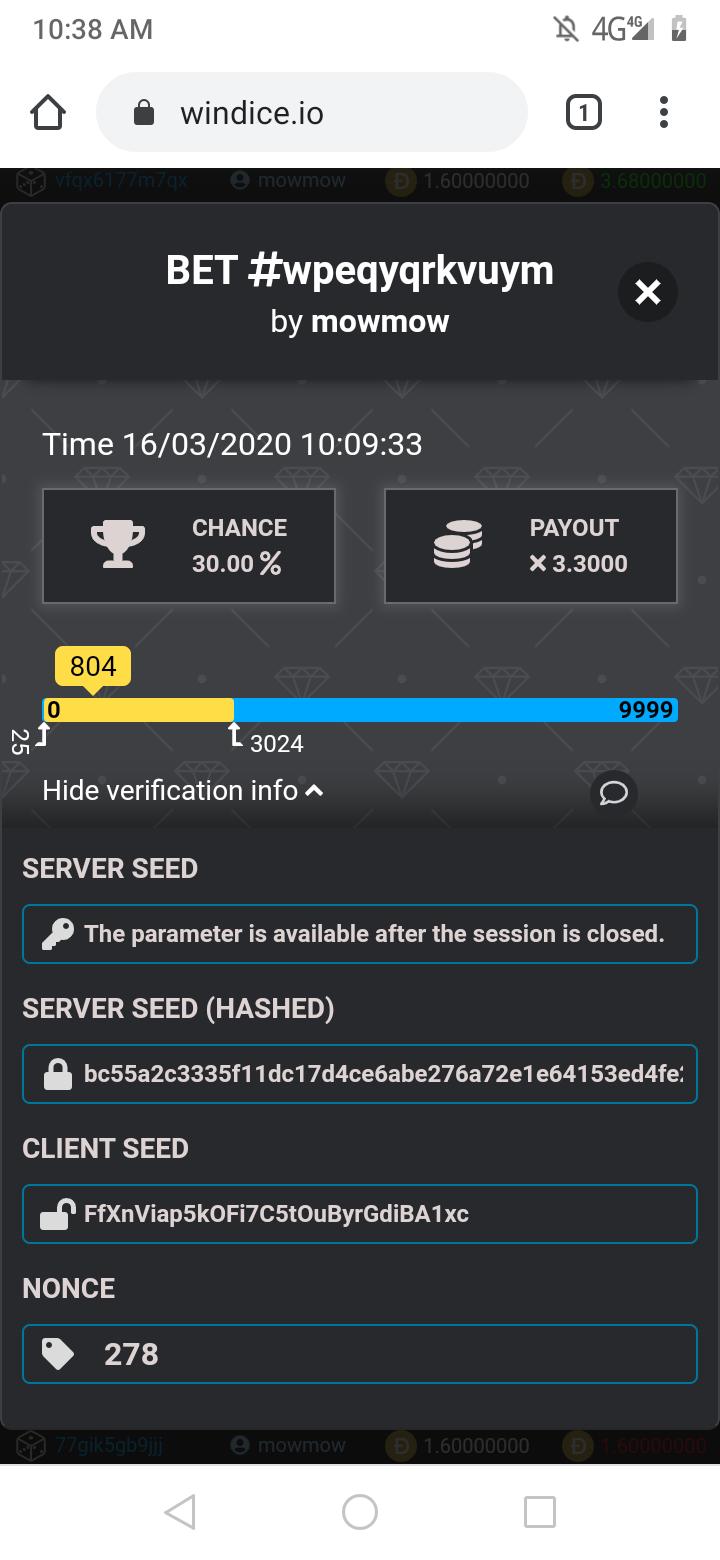Open the browser overflow menu
The height and width of the screenshot is (1560, 720).
click(664, 113)
